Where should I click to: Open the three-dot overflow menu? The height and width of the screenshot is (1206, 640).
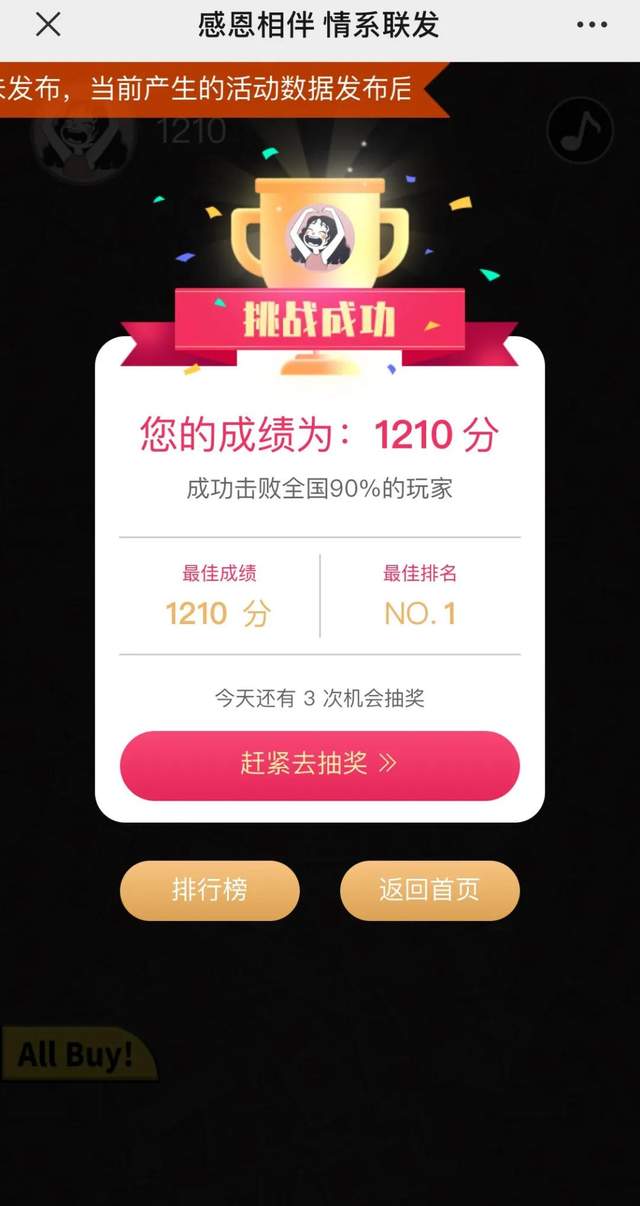pyautogui.click(x=592, y=26)
